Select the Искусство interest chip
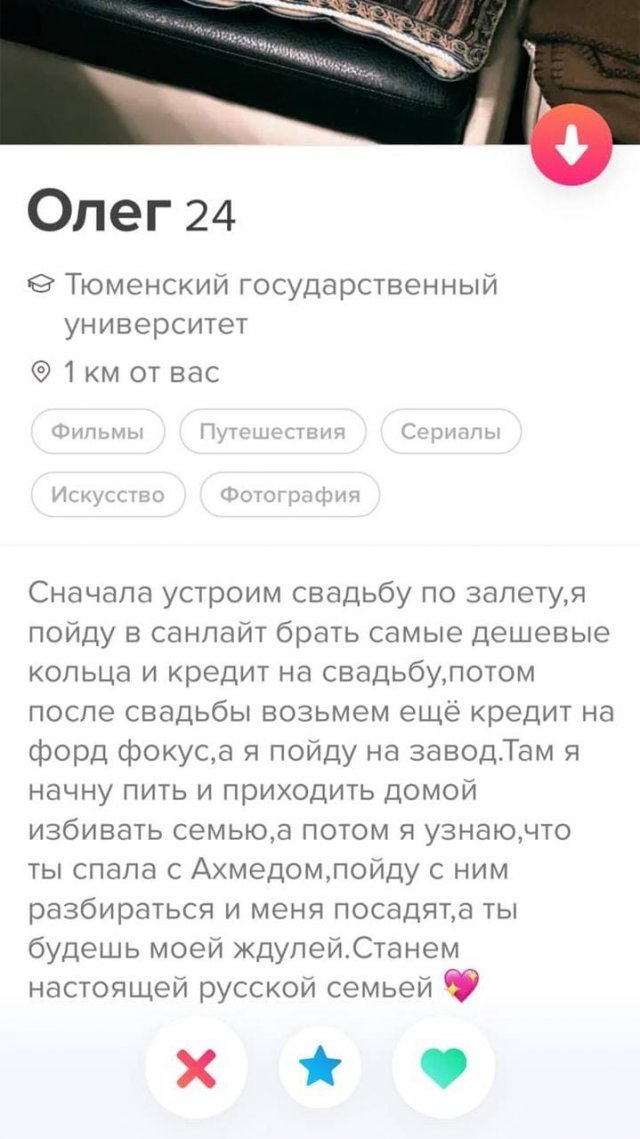640x1139 pixels. [108, 494]
